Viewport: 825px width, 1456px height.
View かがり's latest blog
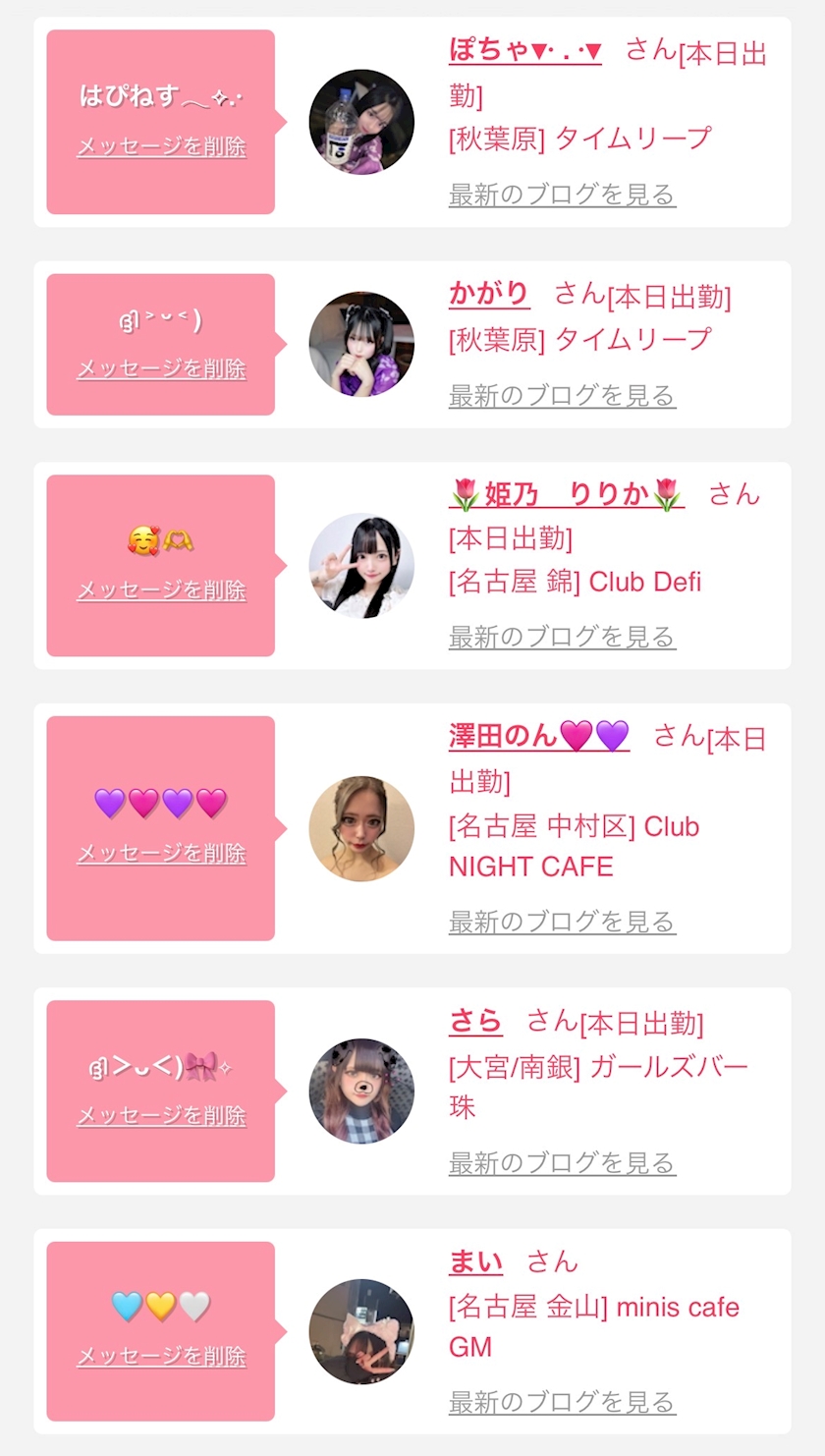[562, 396]
